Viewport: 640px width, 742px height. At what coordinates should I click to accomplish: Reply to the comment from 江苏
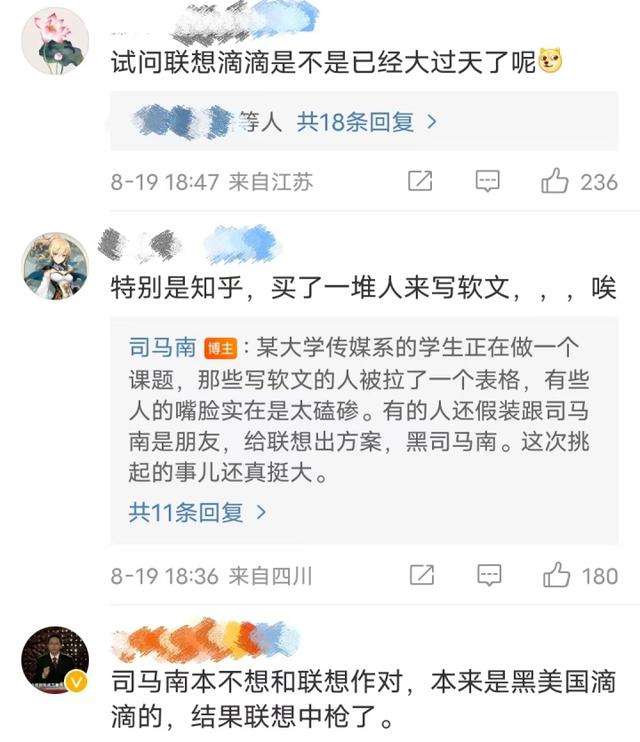pos(487,181)
